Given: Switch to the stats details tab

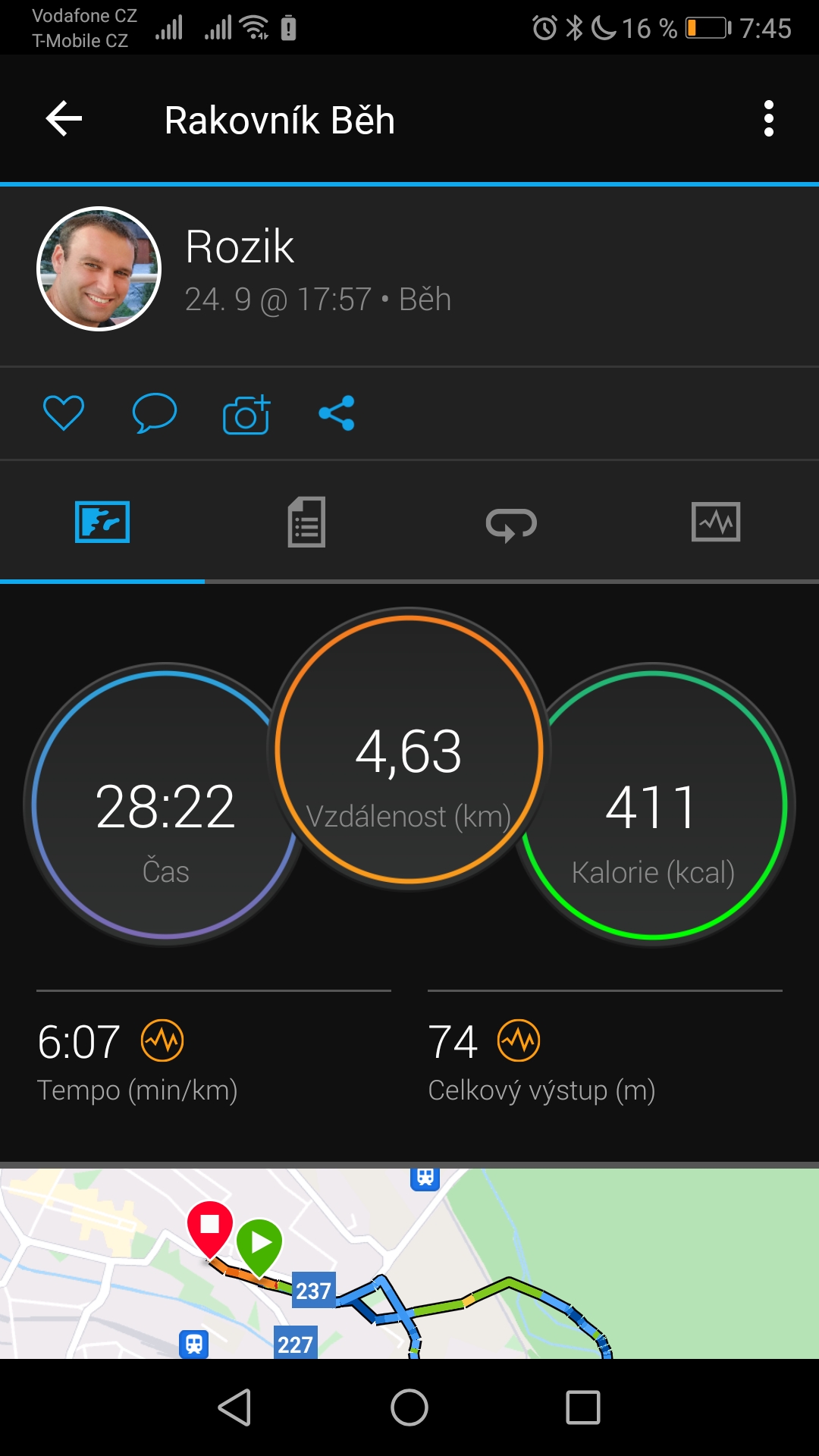Looking at the screenshot, I should pos(307,522).
